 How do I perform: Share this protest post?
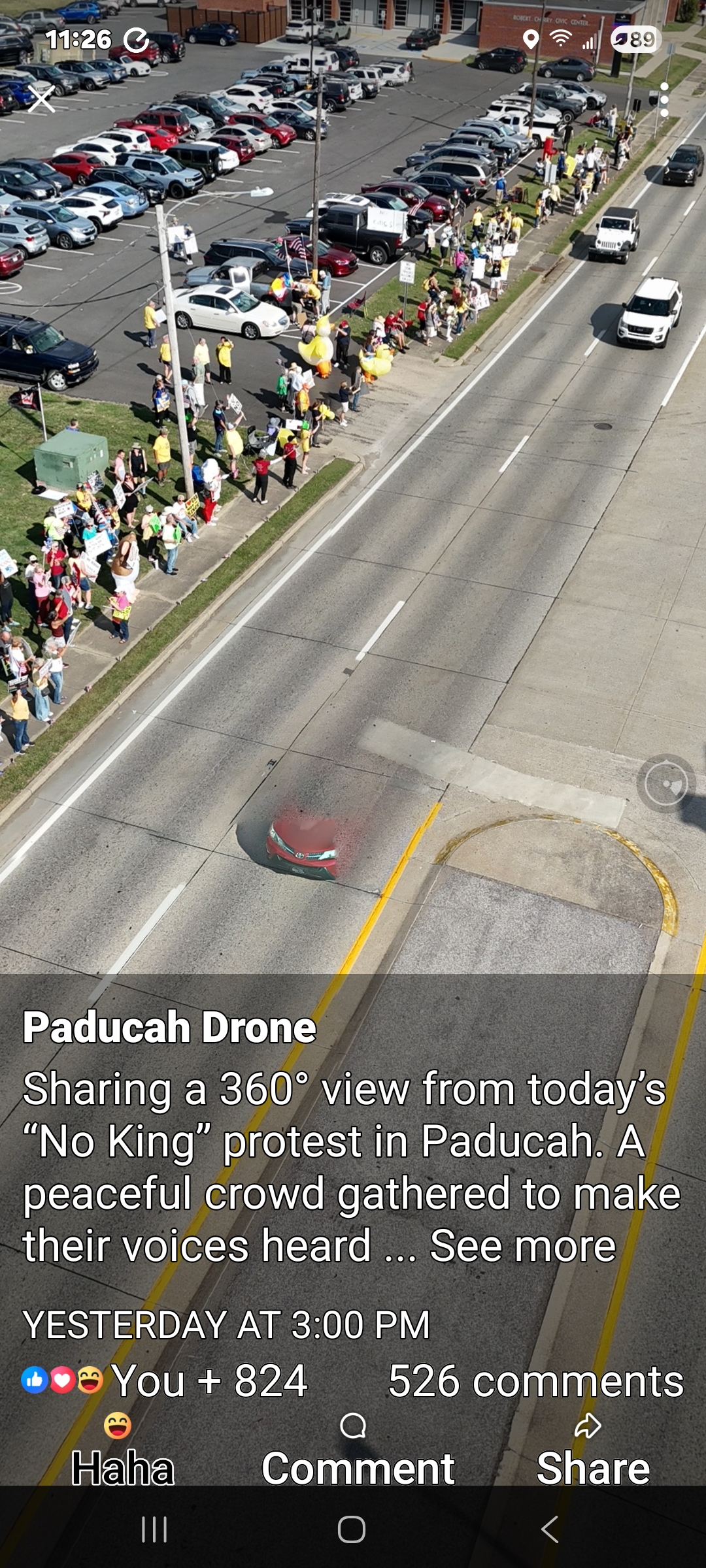point(592,1450)
